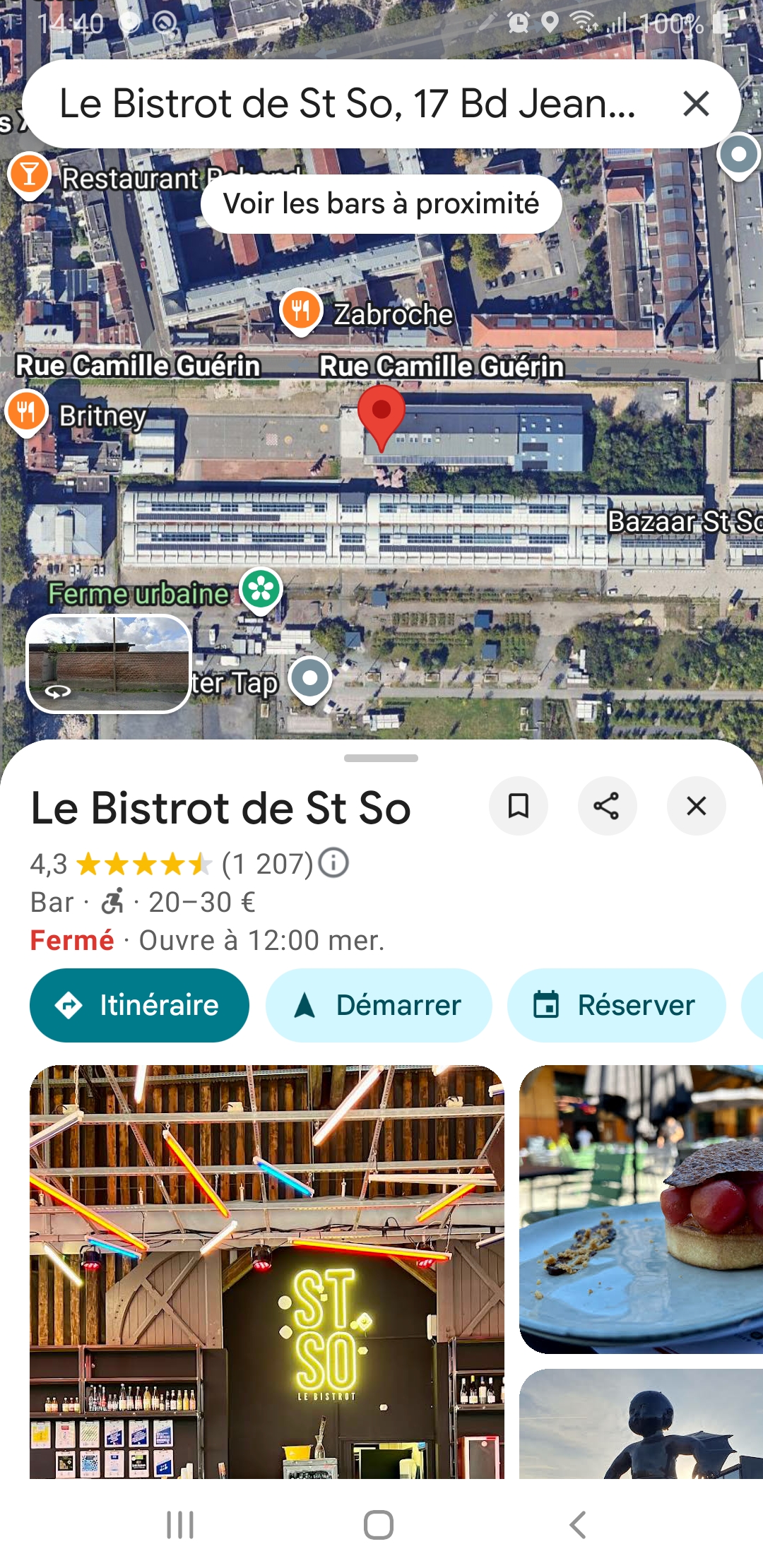
Task: Book a table with Réserver
Action: (x=616, y=1005)
